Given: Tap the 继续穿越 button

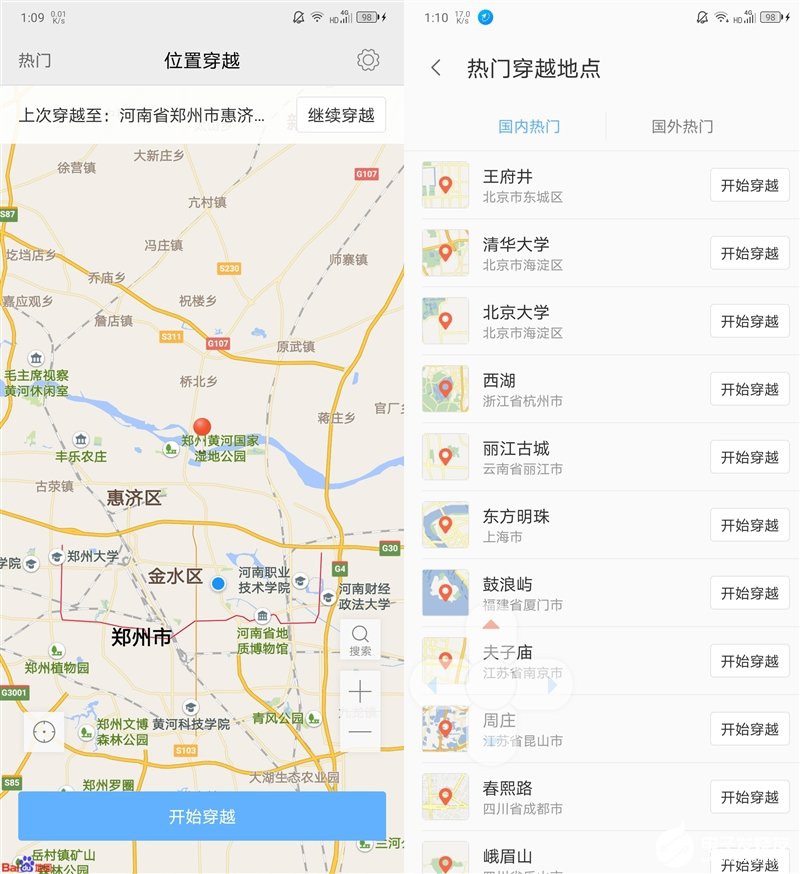Looking at the screenshot, I should point(341,115).
